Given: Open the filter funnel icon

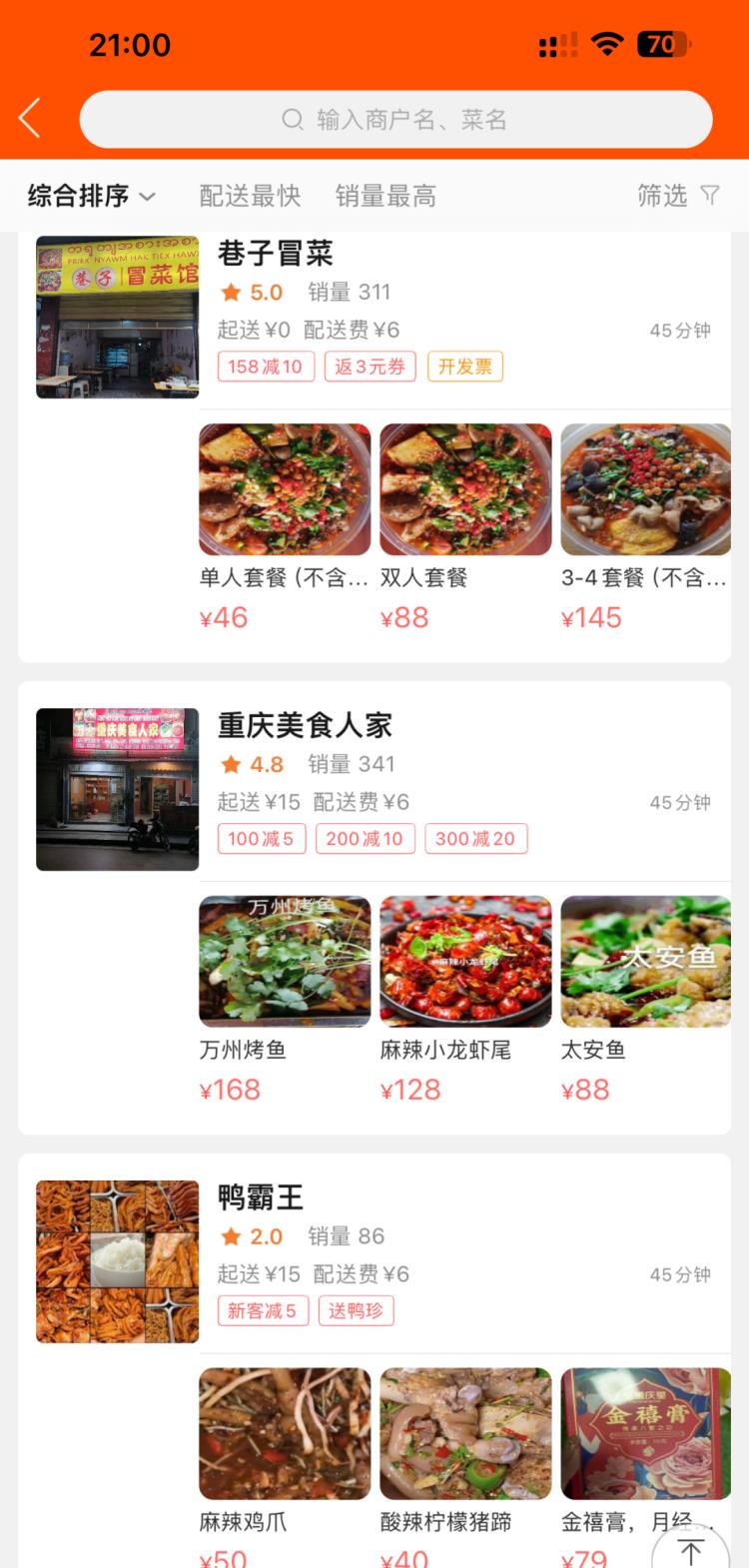Looking at the screenshot, I should [x=708, y=196].
